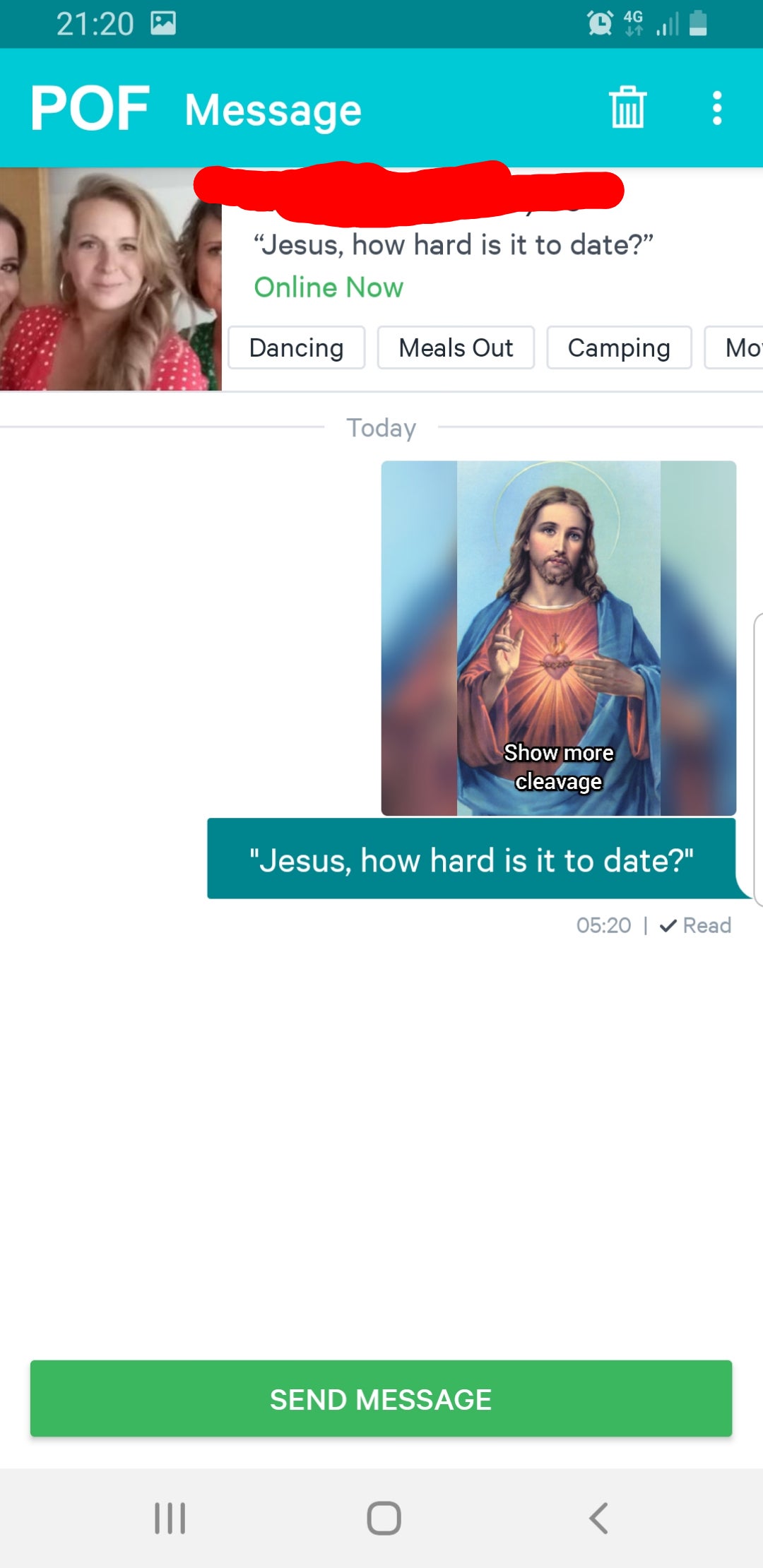Go to the home screen via the home button

click(384, 1518)
